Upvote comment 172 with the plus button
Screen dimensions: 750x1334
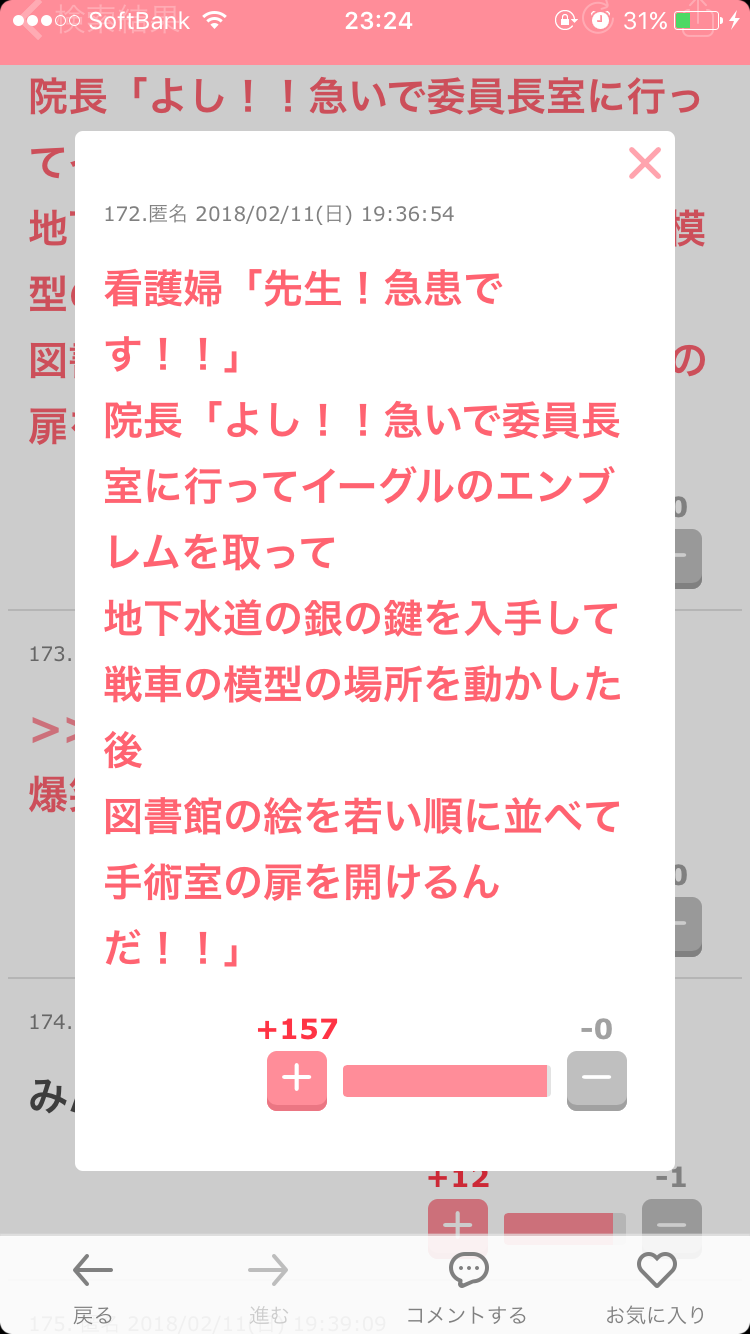pyautogui.click(x=297, y=1080)
